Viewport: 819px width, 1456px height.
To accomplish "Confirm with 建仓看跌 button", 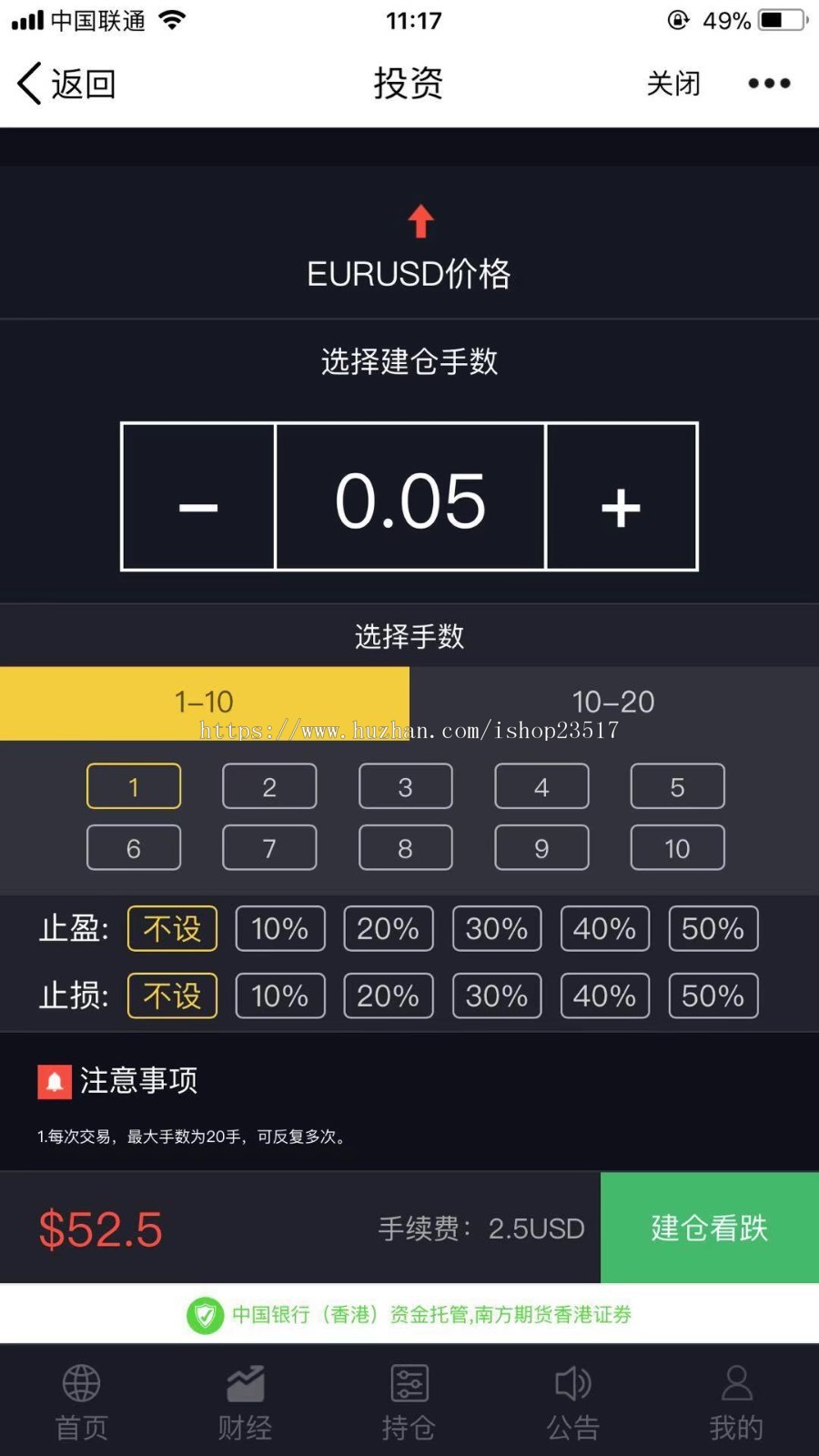I will coord(709,1228).
